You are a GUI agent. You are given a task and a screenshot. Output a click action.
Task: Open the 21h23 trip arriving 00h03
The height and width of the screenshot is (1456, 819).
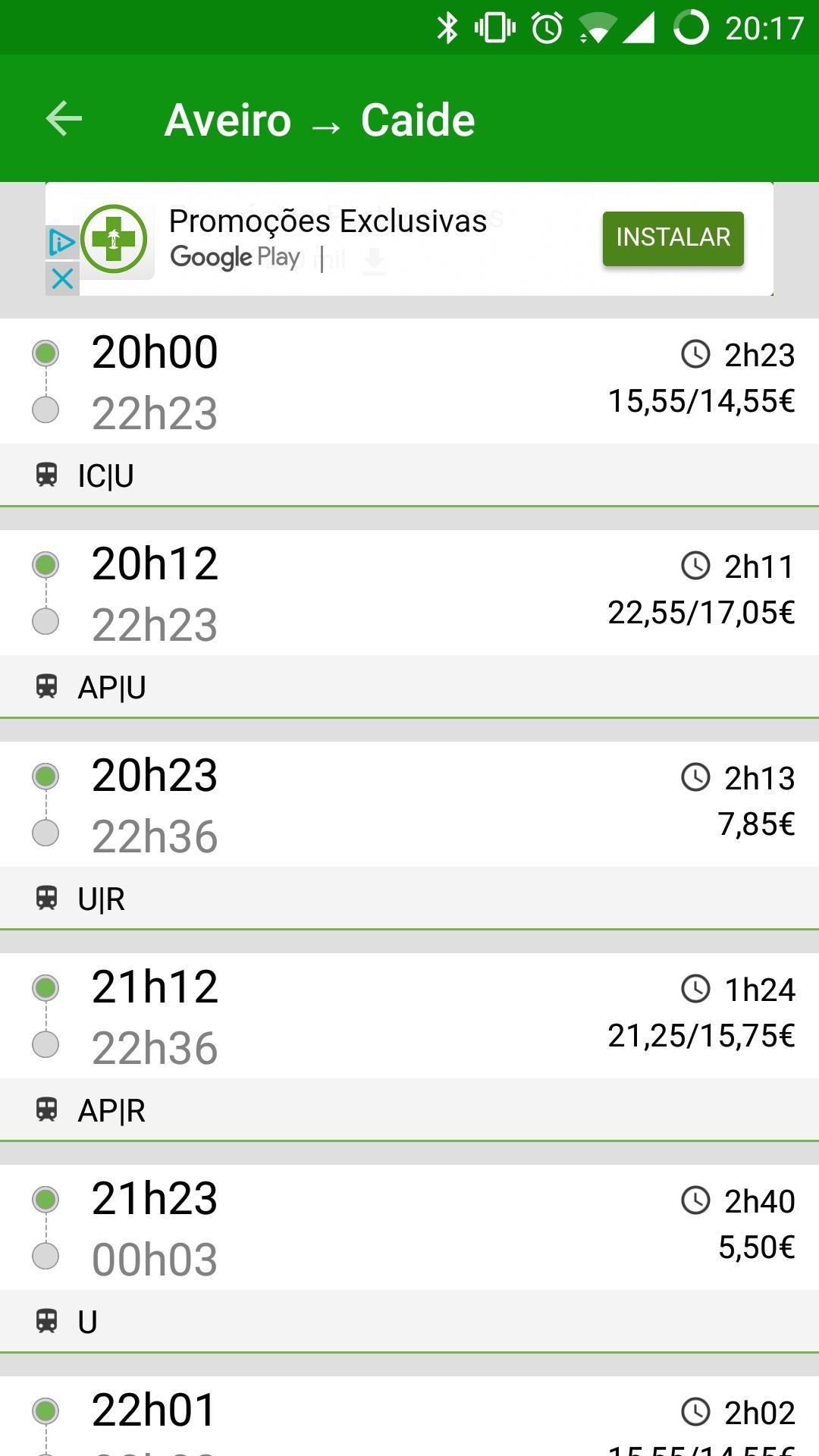[409, 1259]
